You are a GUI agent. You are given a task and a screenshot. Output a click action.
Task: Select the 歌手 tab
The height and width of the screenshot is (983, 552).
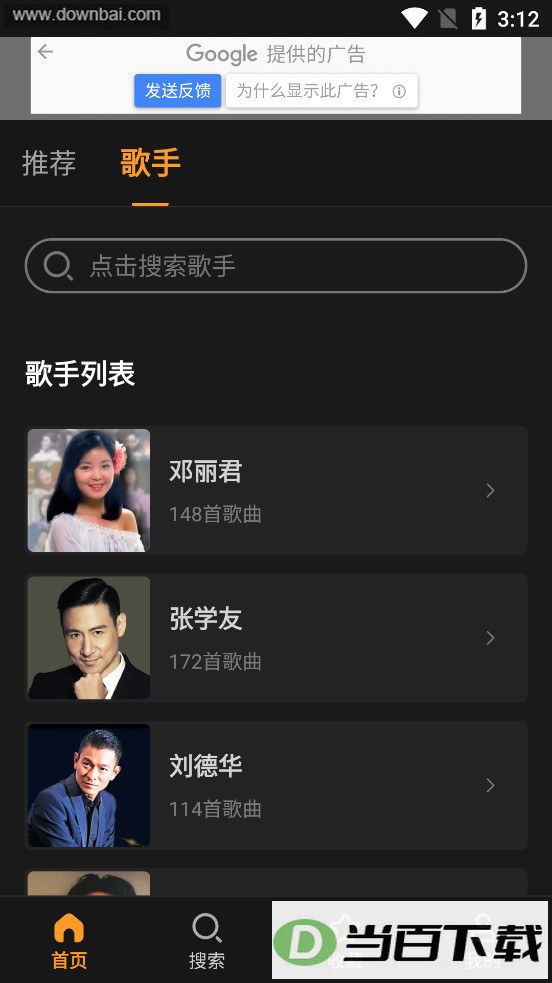coord(150,163)
